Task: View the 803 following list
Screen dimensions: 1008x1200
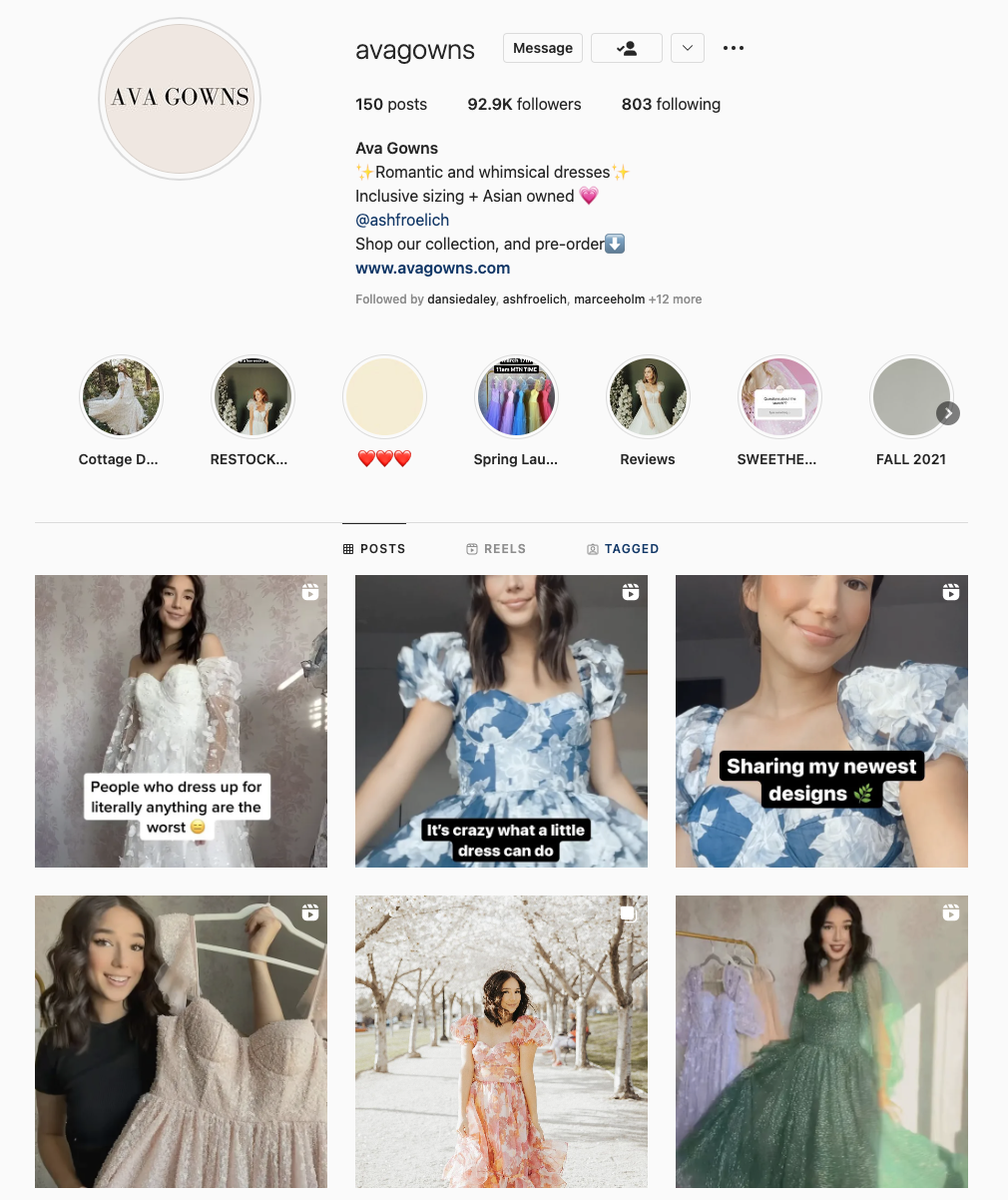Action: pyautogui.click(x=671, y=104)
